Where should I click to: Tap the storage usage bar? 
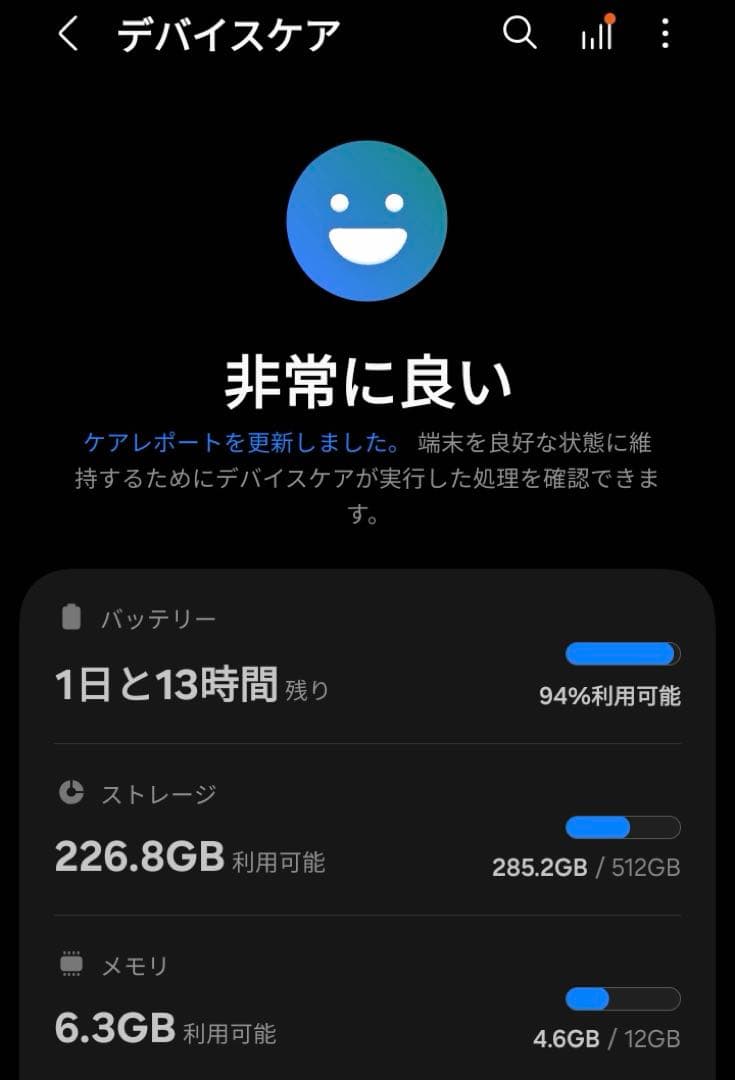[x=622, y=824]
